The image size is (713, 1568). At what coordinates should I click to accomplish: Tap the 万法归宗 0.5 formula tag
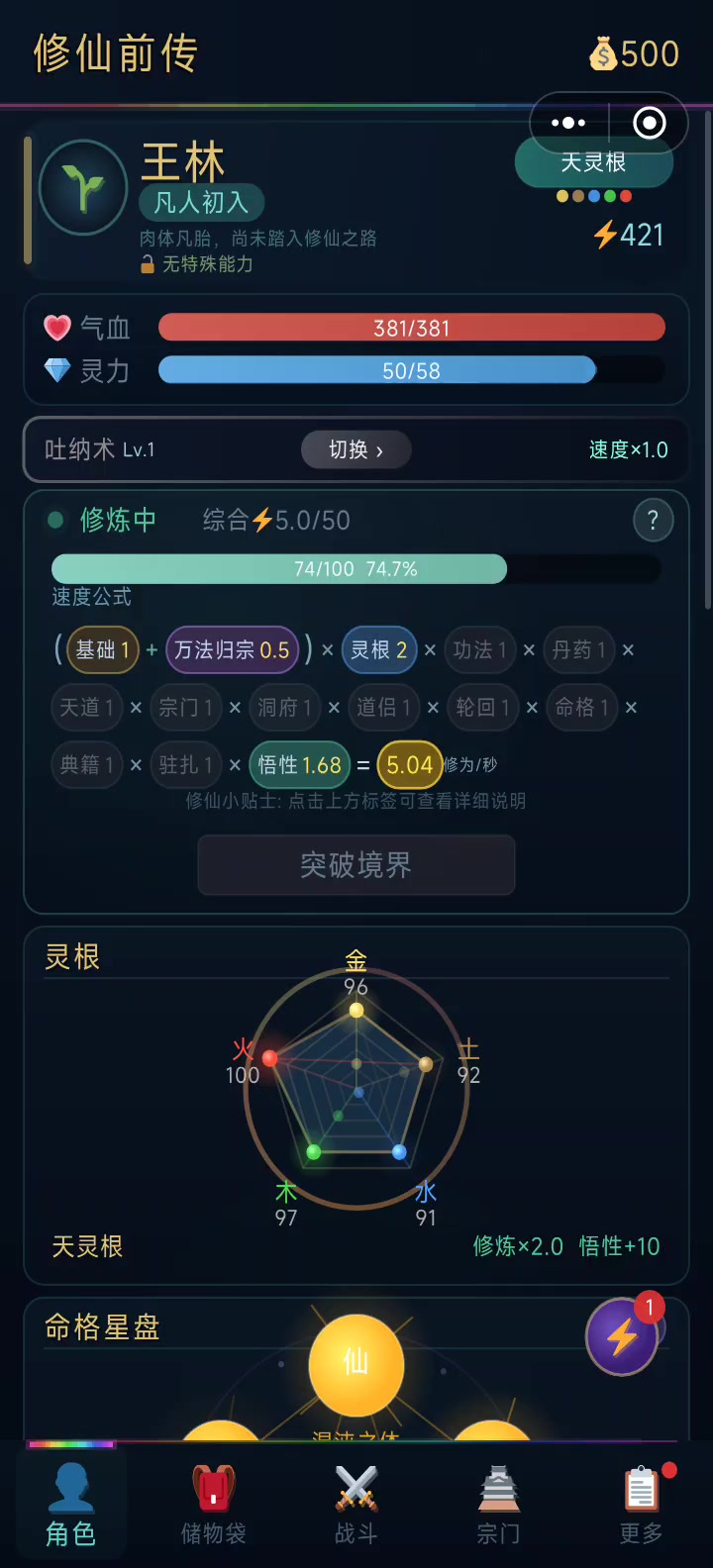(233, 649)
